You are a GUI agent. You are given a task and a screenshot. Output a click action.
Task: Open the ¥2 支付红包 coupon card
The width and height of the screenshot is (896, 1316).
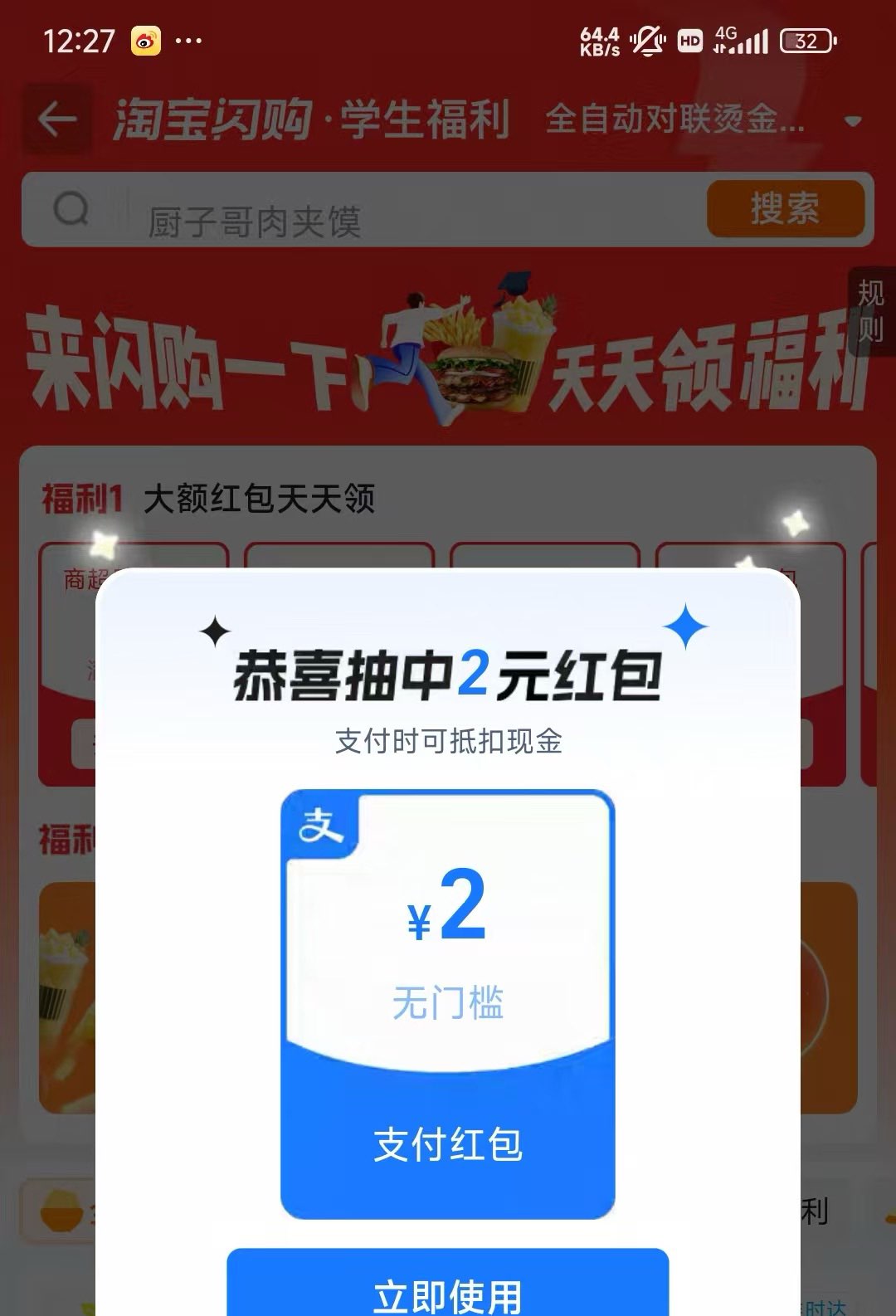[447, 1003]
